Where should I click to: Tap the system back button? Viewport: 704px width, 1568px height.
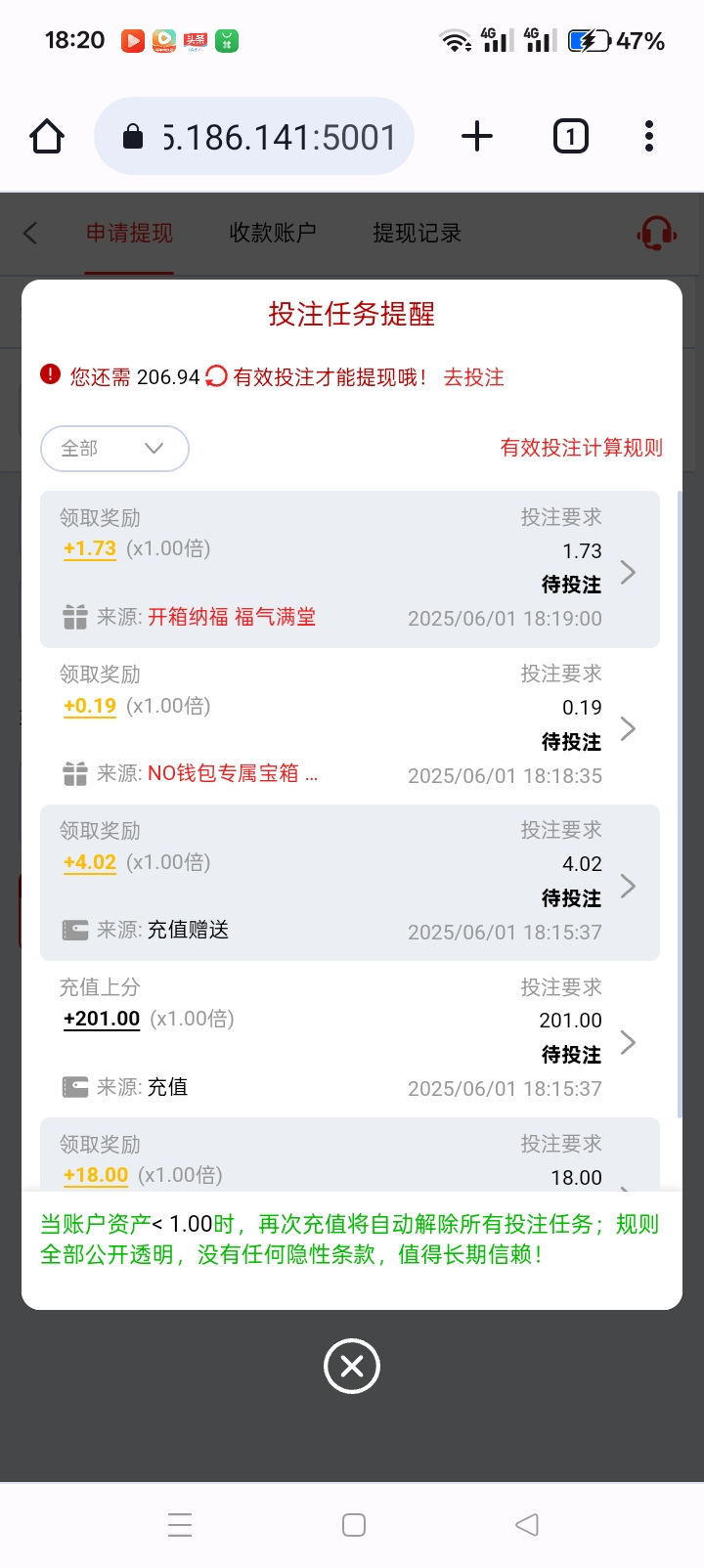(527, 1524)
